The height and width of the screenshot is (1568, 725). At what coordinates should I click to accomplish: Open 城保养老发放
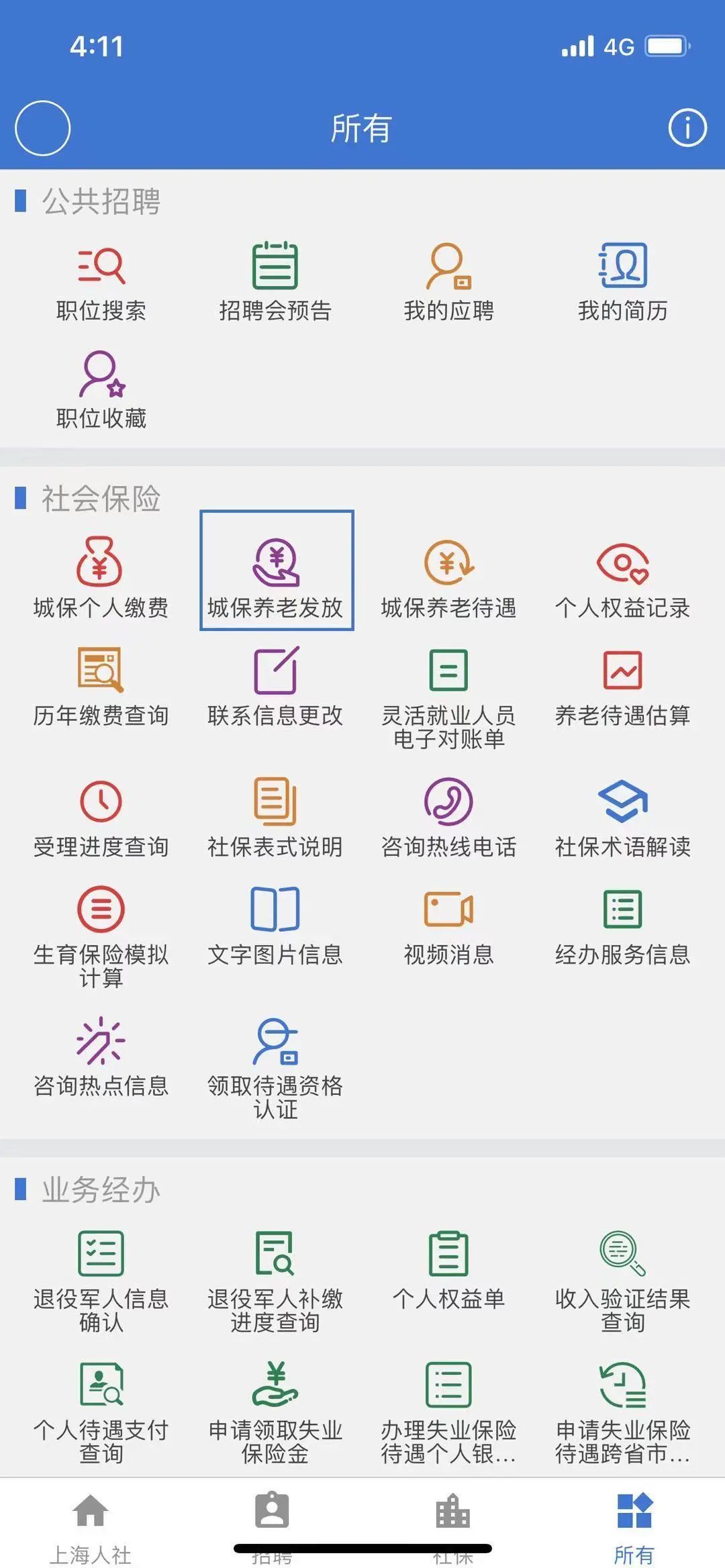coord(276,571)
